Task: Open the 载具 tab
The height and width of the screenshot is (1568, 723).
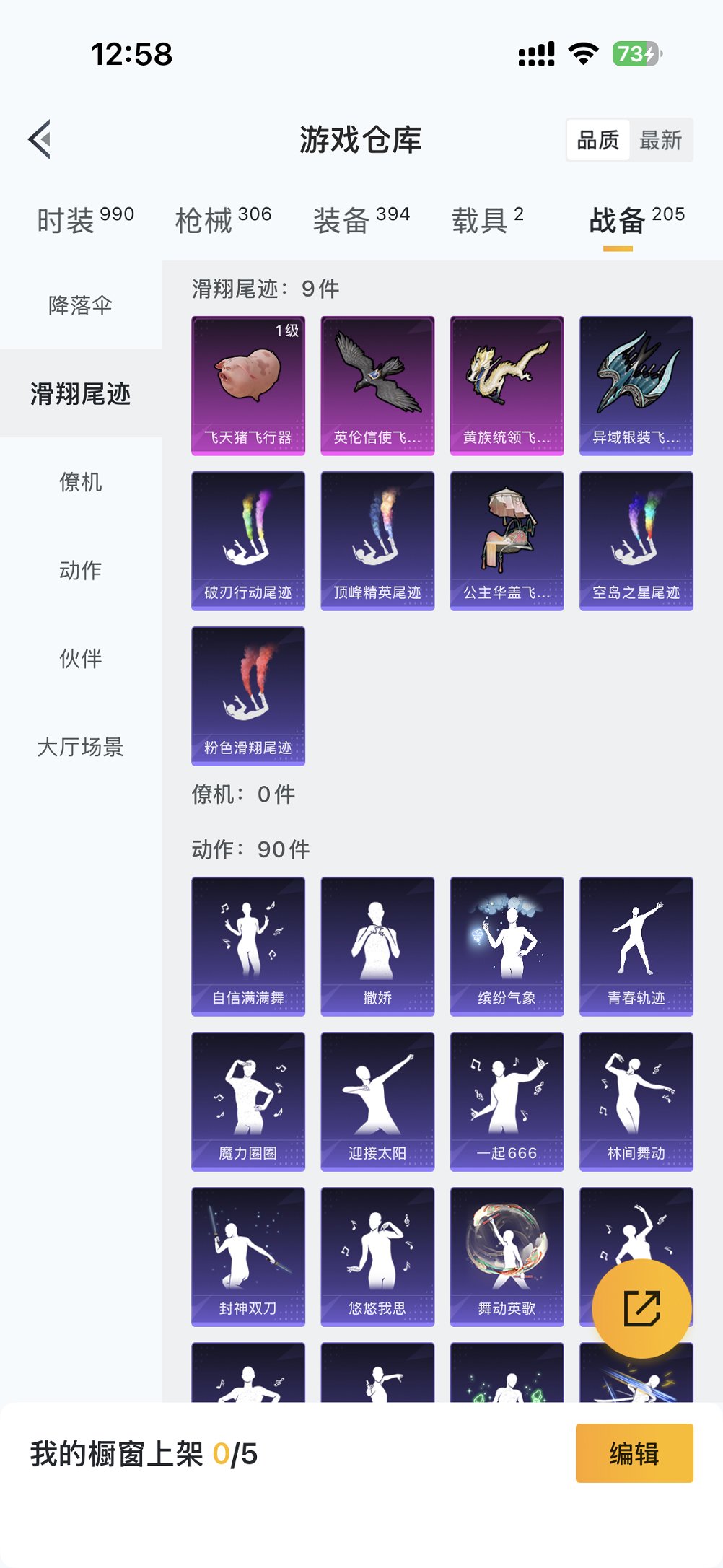Action: [487, 219]
